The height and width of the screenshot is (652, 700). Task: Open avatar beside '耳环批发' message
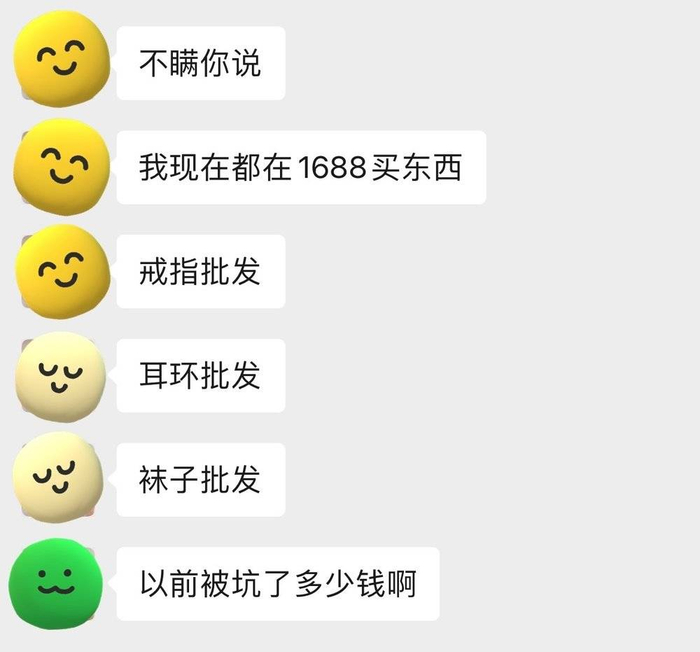coord(59,375)
